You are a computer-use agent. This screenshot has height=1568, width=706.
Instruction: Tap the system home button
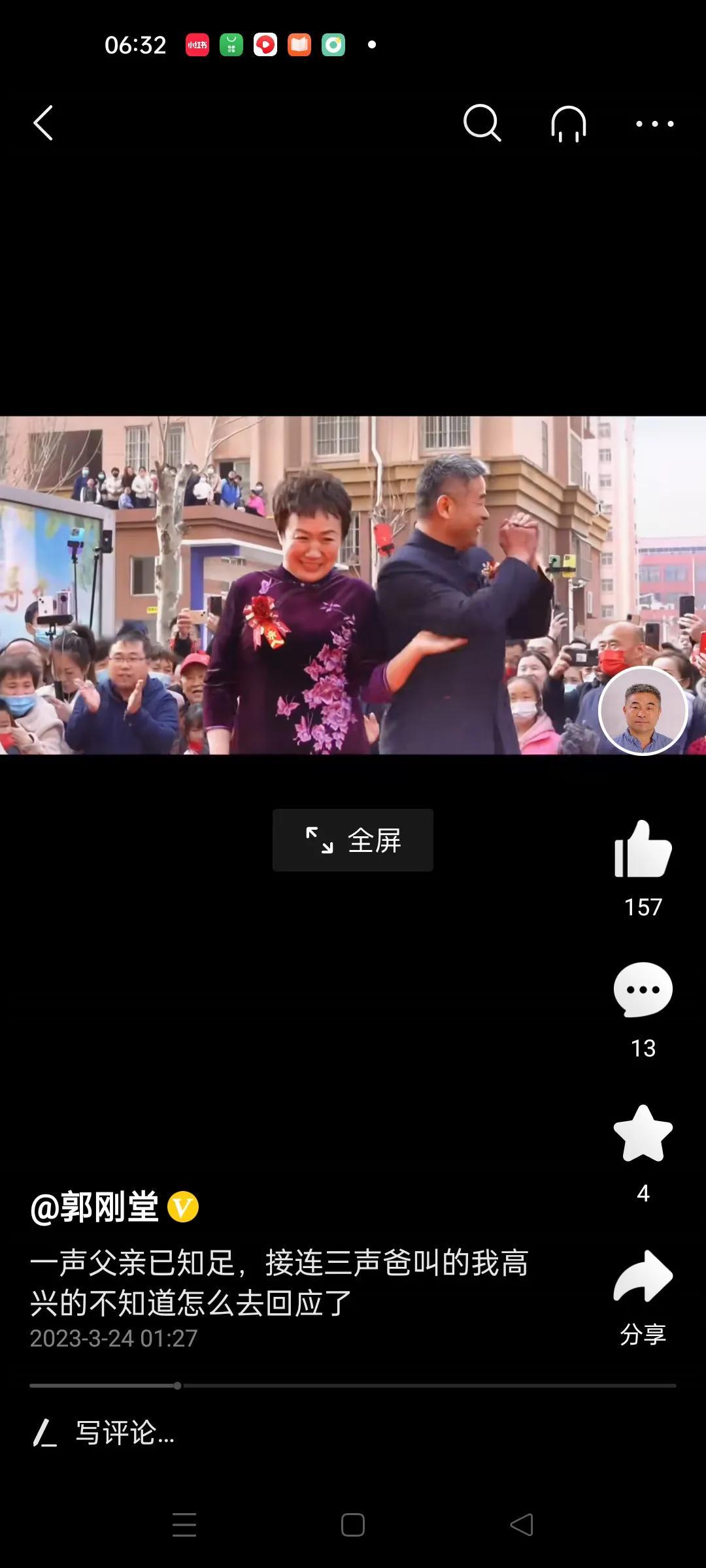point(353,1525)
